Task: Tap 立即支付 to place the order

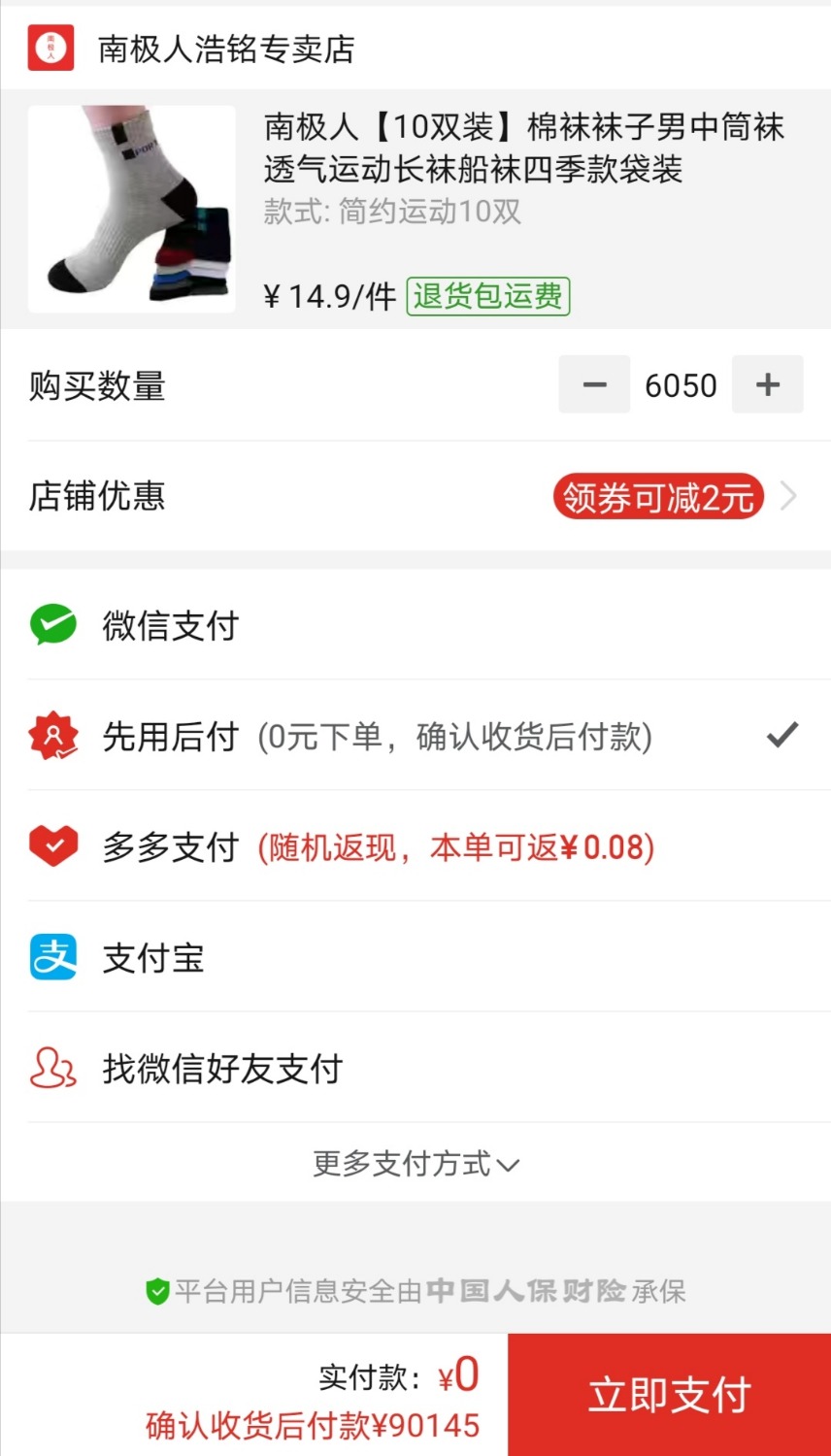Action: point(669,1395)
